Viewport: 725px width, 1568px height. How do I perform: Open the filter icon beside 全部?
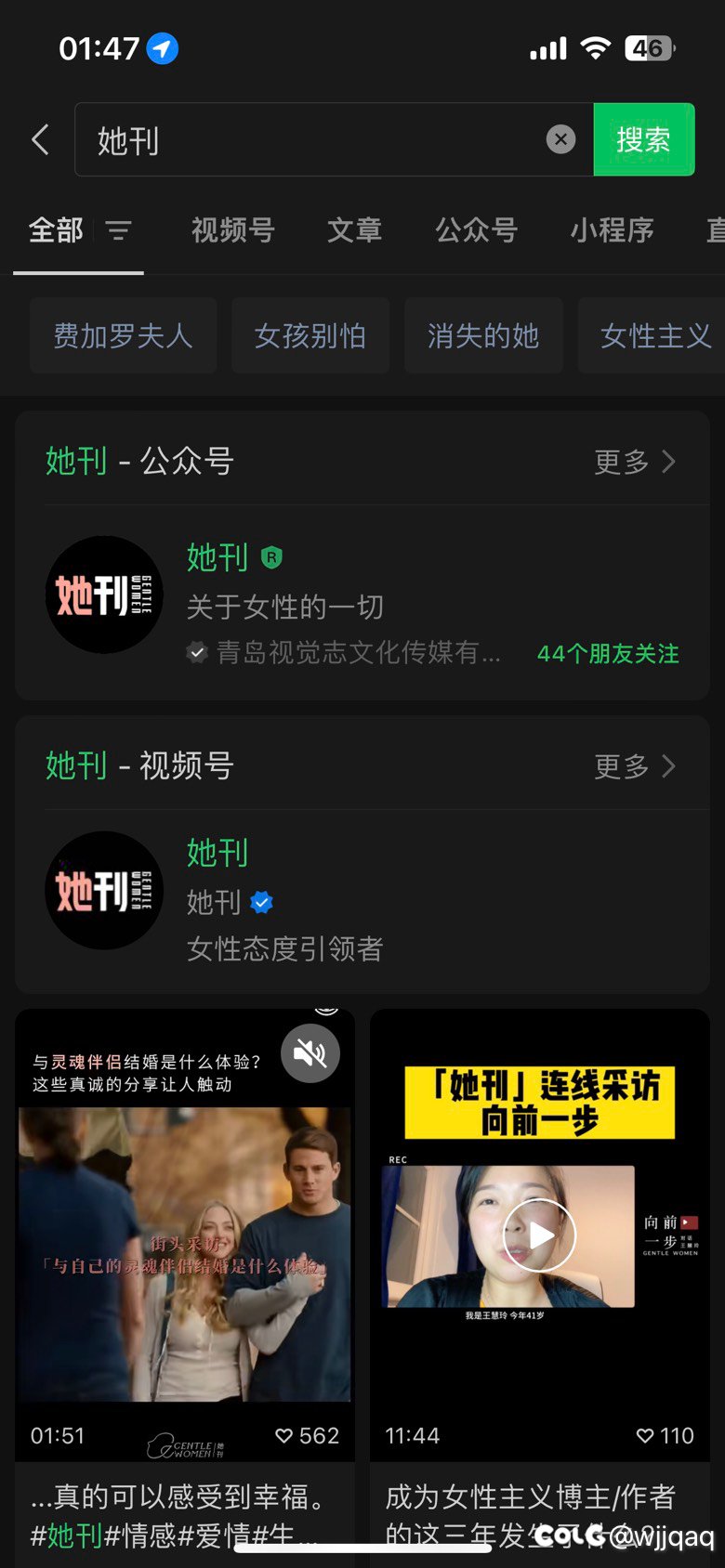point(118,230)
